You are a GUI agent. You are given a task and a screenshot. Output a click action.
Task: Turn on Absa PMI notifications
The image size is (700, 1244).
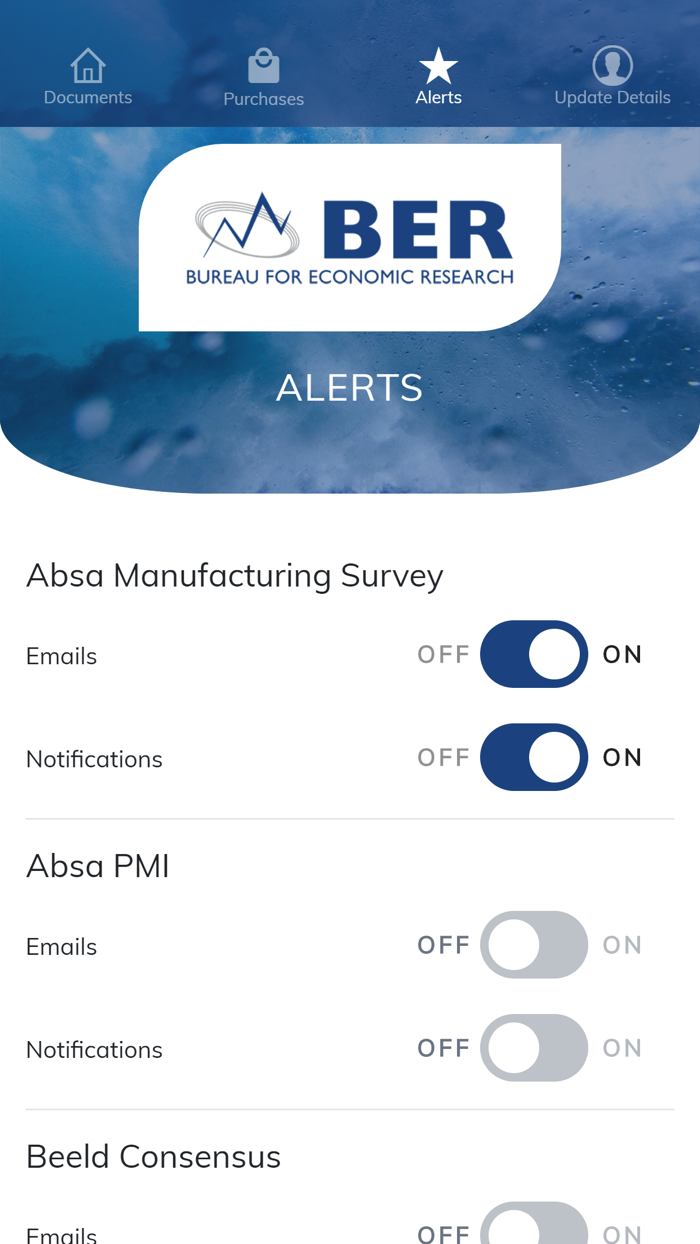coord(533,1048)
